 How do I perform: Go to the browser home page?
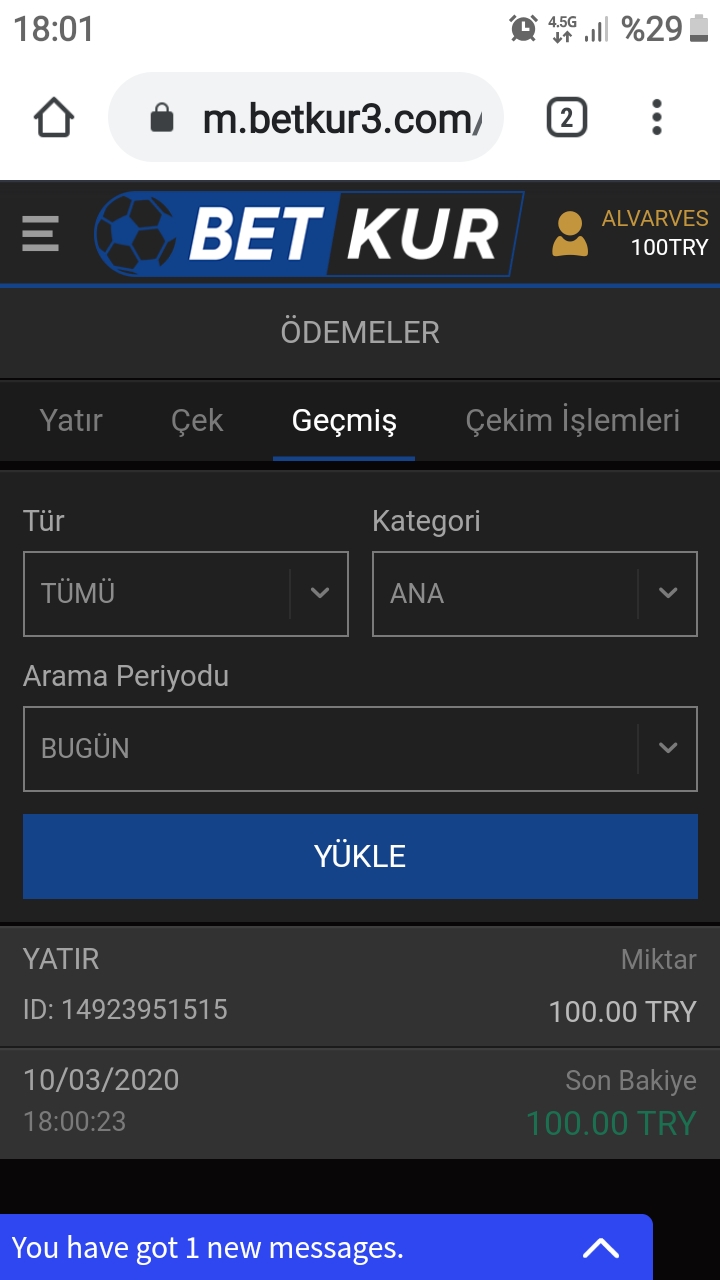click(x=54, y=118)
